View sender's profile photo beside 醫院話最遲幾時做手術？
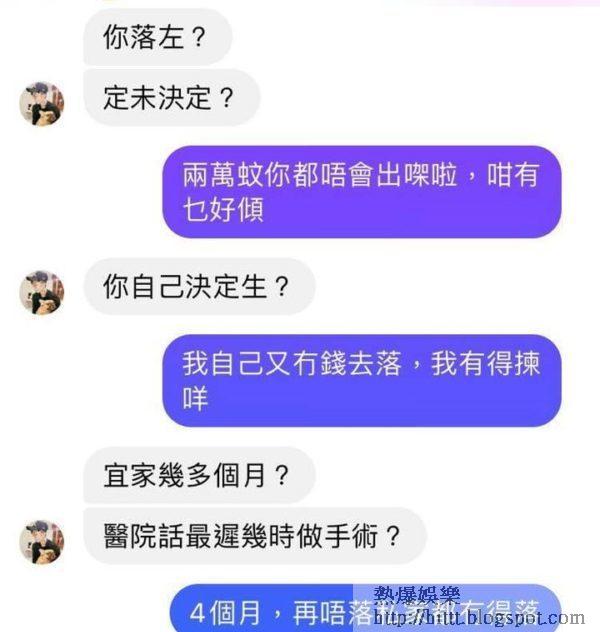The image size is (600, 632). [42, 541]
